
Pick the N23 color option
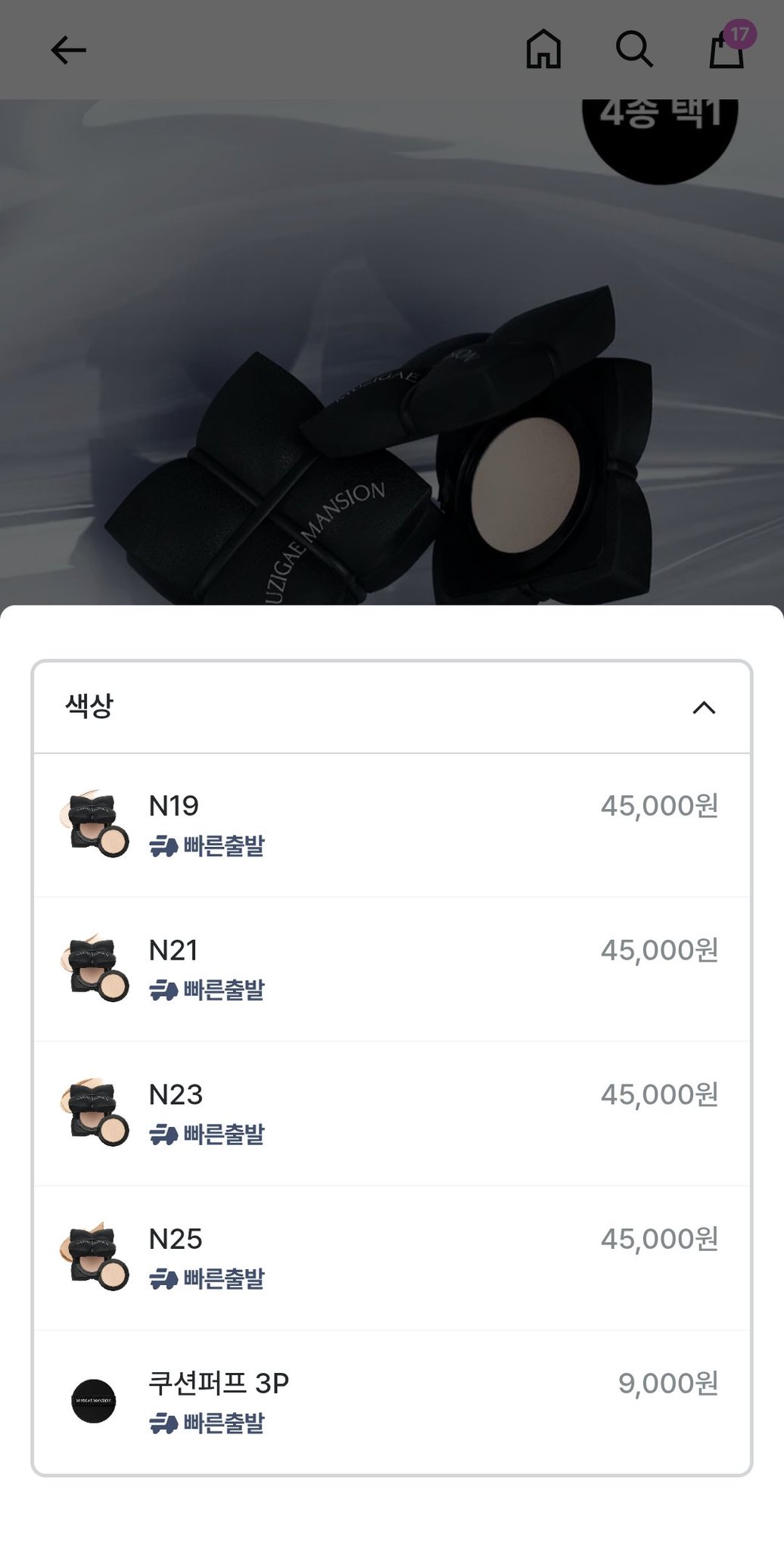(391, 1114)
